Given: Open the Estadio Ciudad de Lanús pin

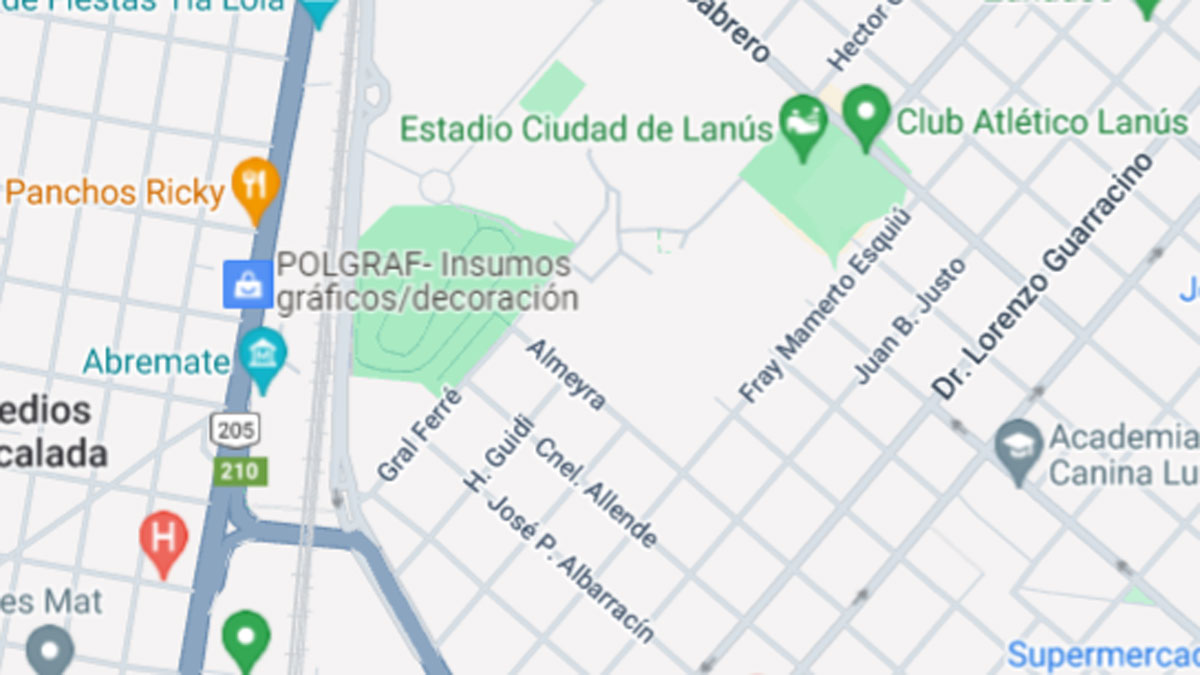Looking at the screenshot, I should click(802, 123).
